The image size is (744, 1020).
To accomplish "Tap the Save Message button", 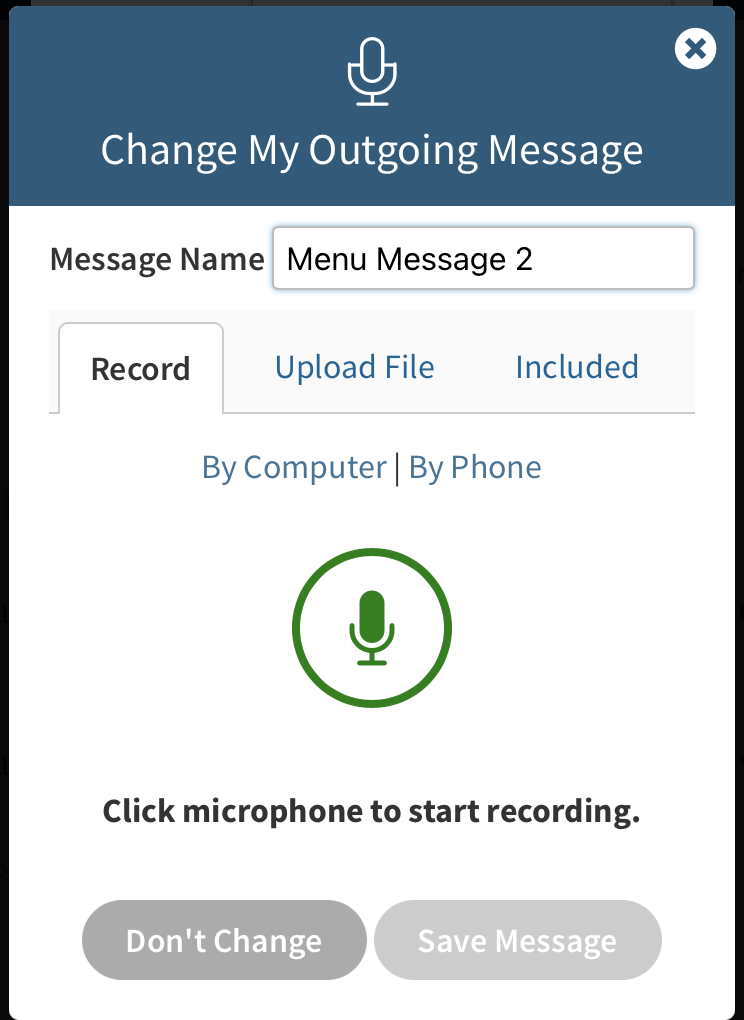I will click(517, 940).
